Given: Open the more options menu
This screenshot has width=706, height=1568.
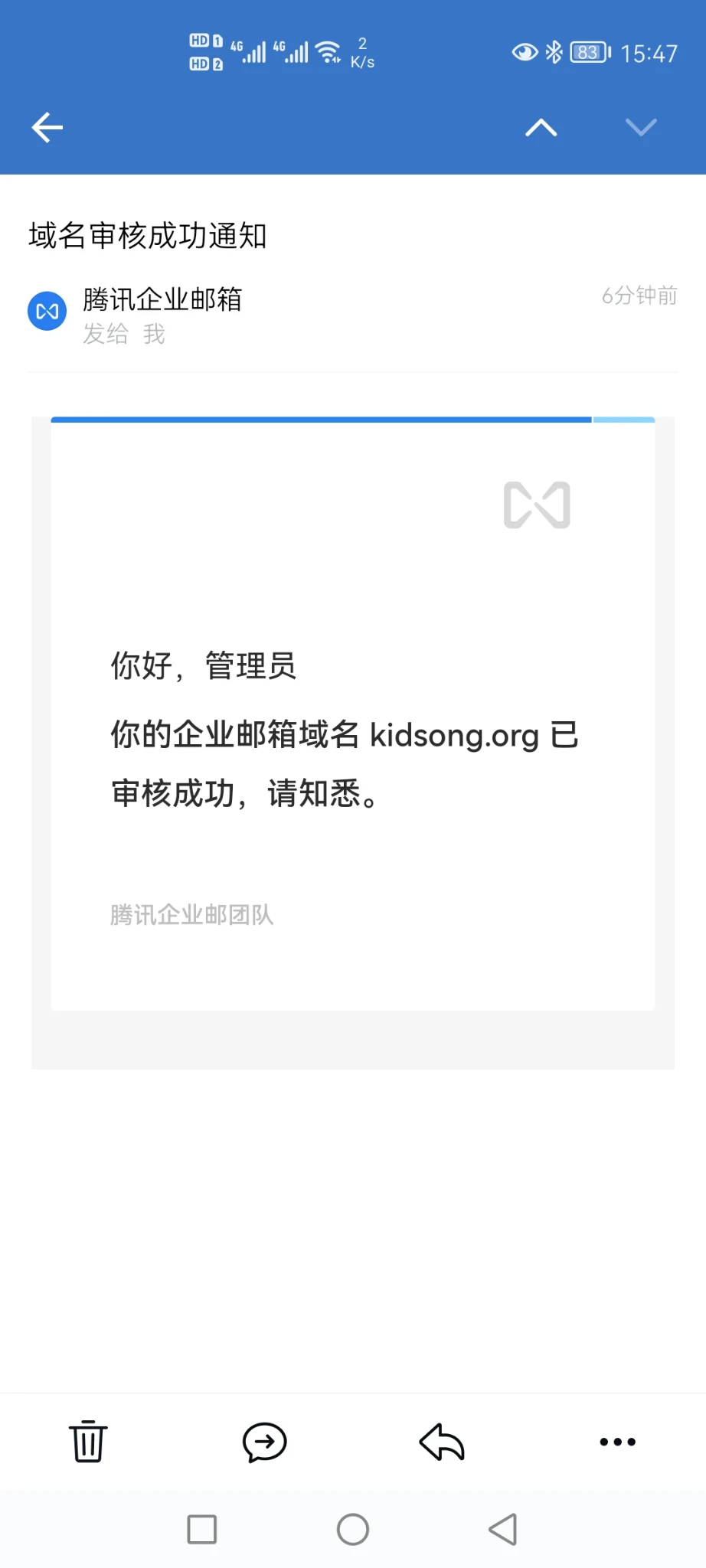Looking at the screenshot, I should coord(617,1442).
